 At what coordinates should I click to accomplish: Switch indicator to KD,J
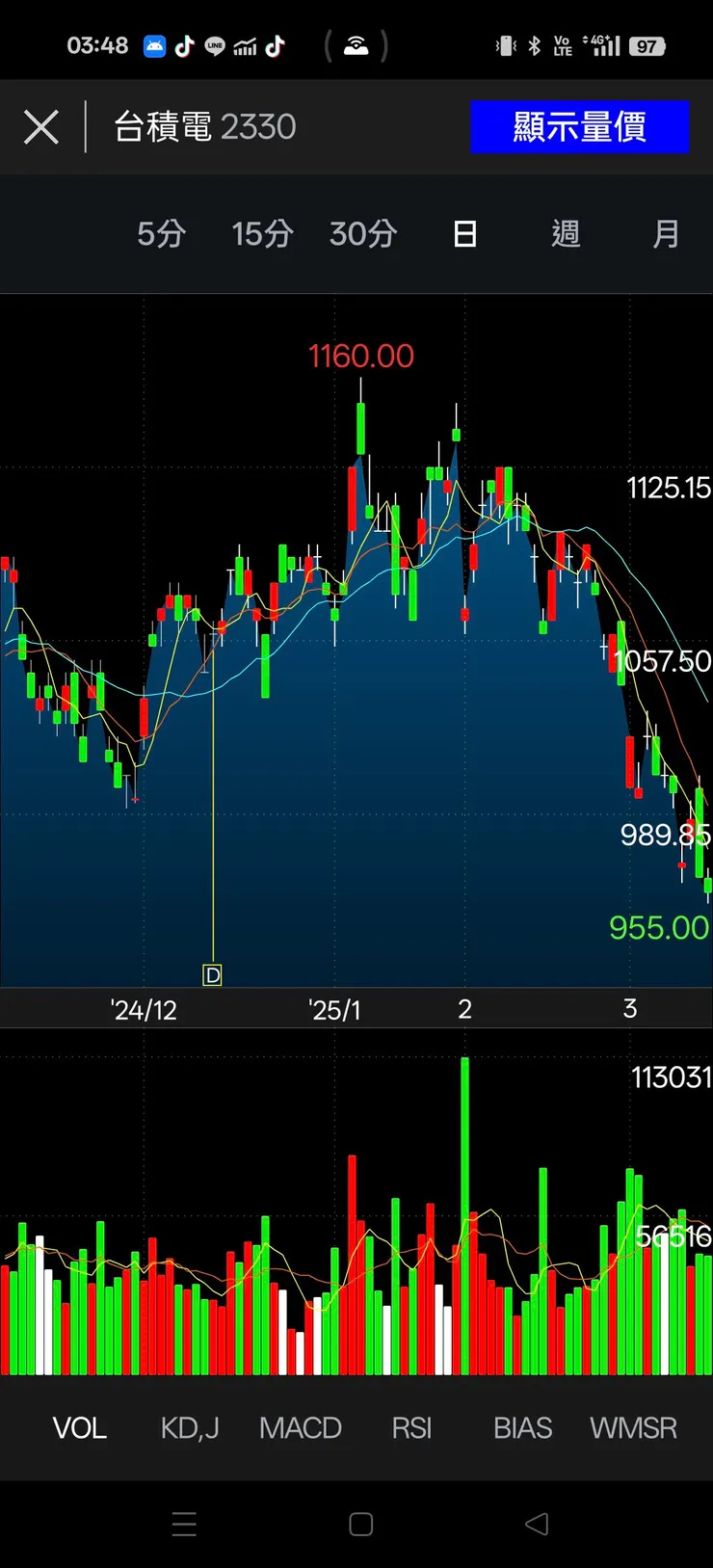[190, 1427]
